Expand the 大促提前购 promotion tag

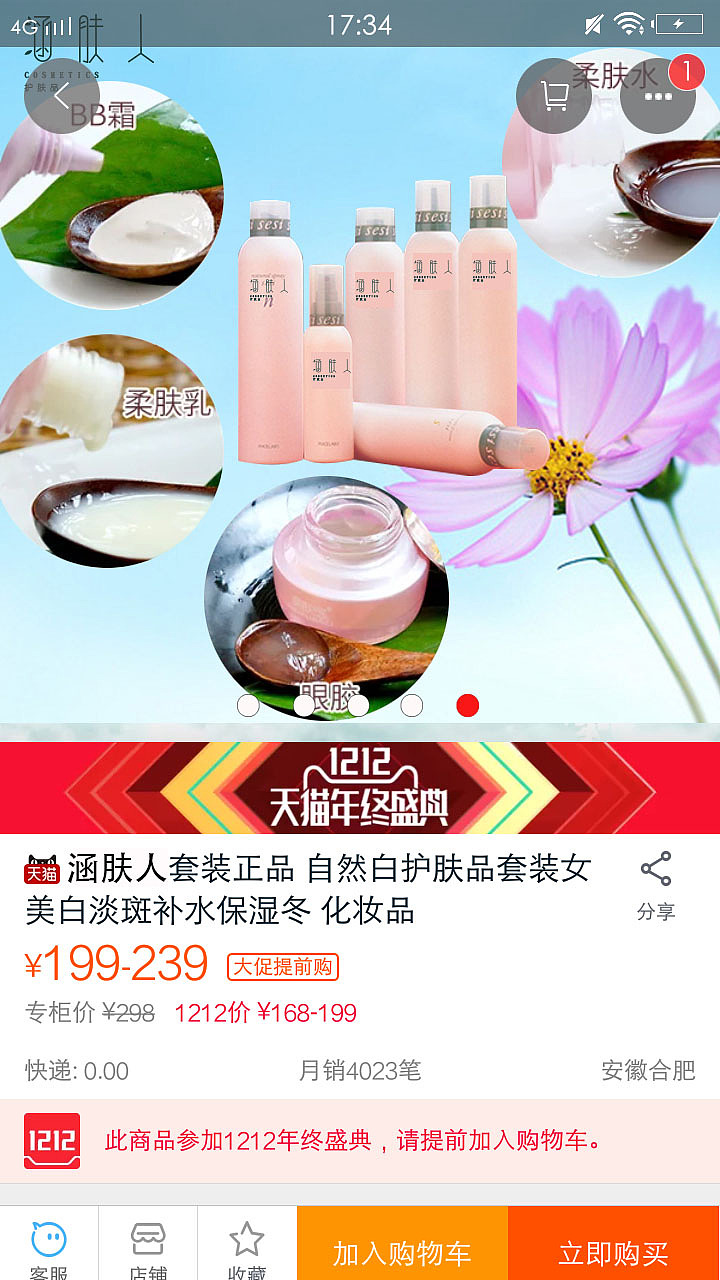click(x=283, y=968)
